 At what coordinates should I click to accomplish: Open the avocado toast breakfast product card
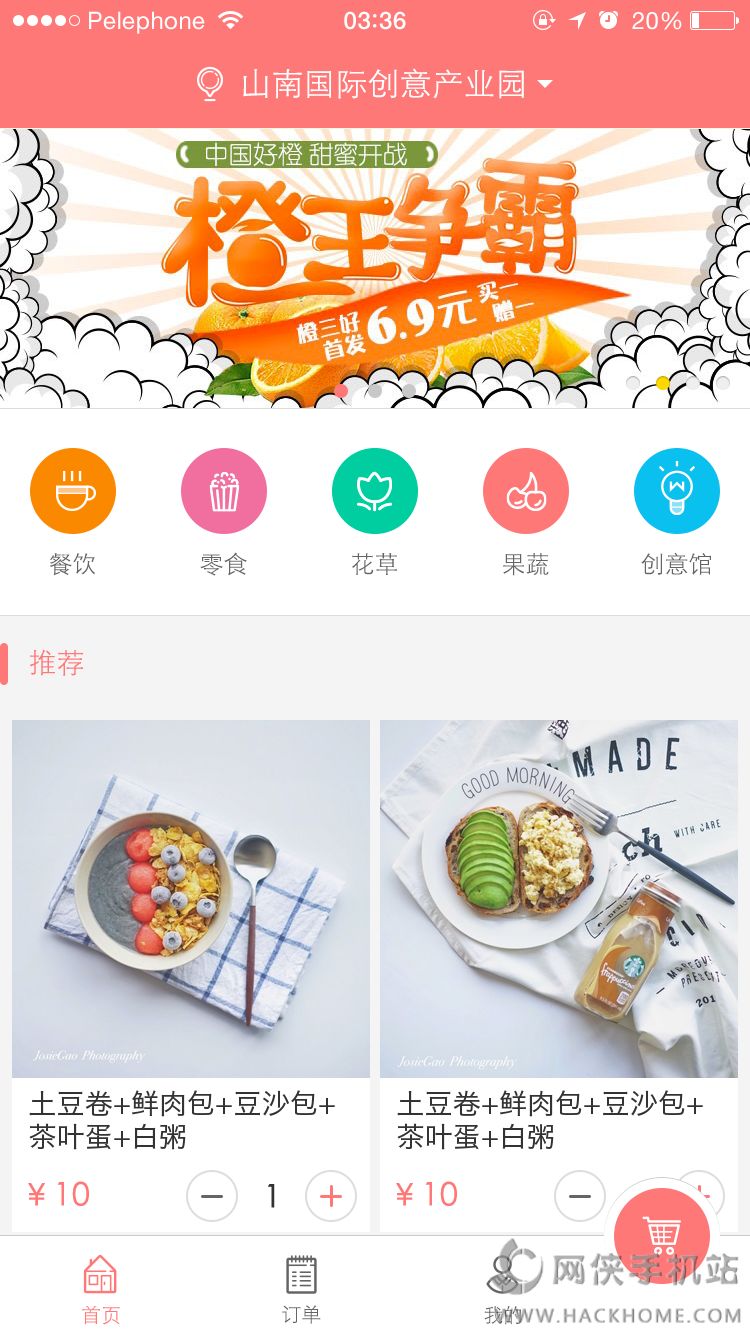click(x=559, y=898)
